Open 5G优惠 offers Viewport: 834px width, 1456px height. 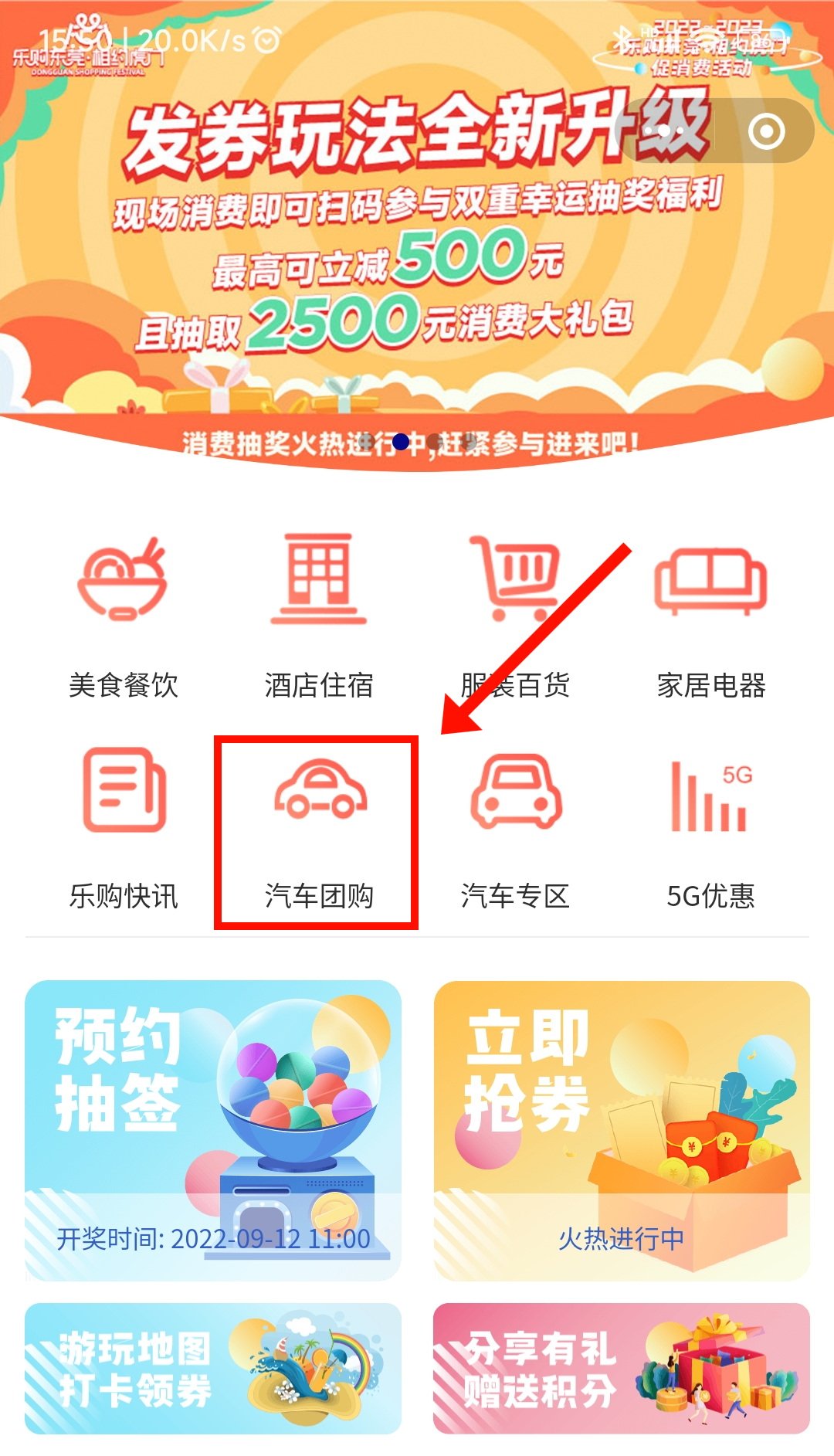(x=710, y=828)
